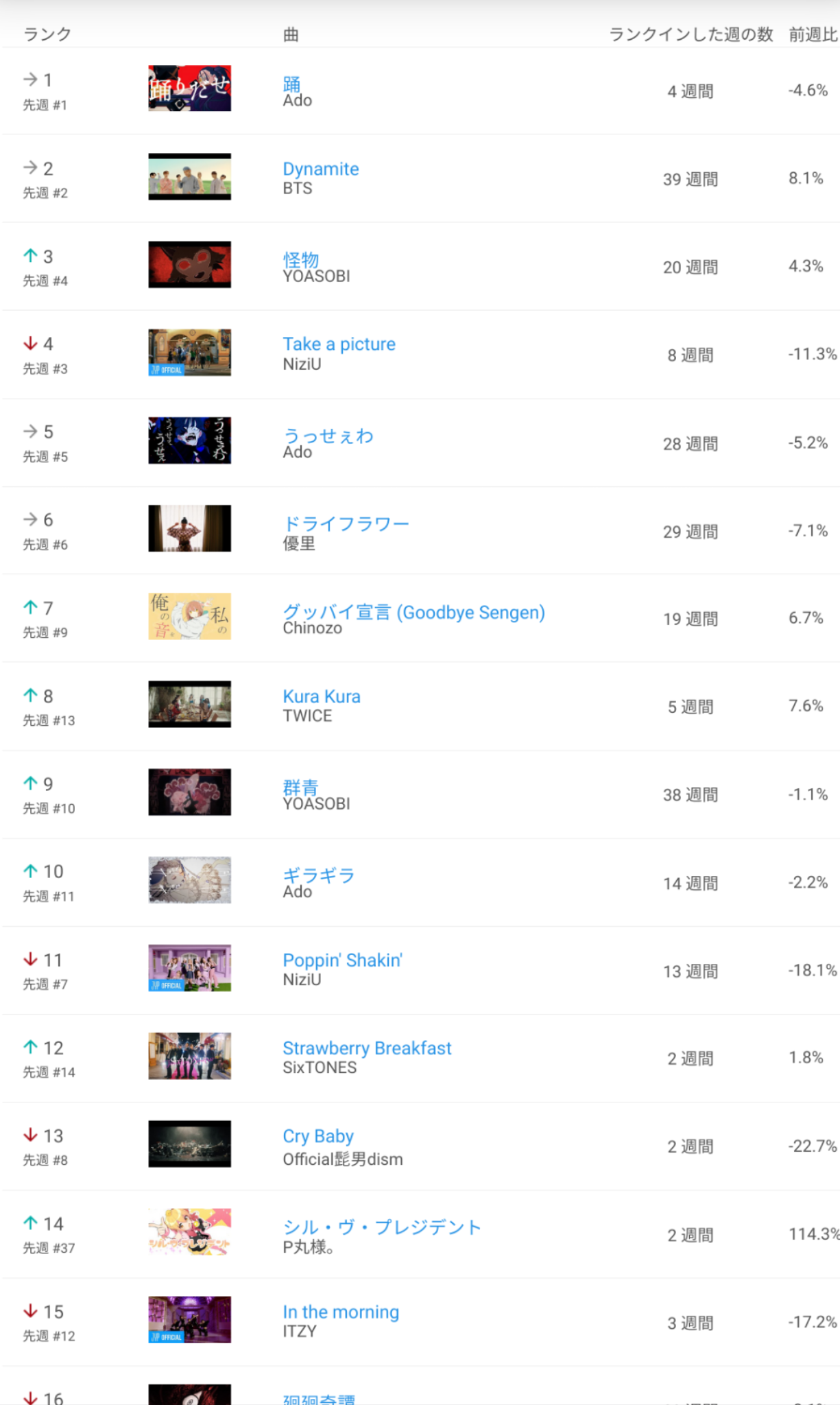The height and width of the screenshot is (1405, 840).
Task: Open Take a picture by NiziU
Action: [x=339, y=344]
